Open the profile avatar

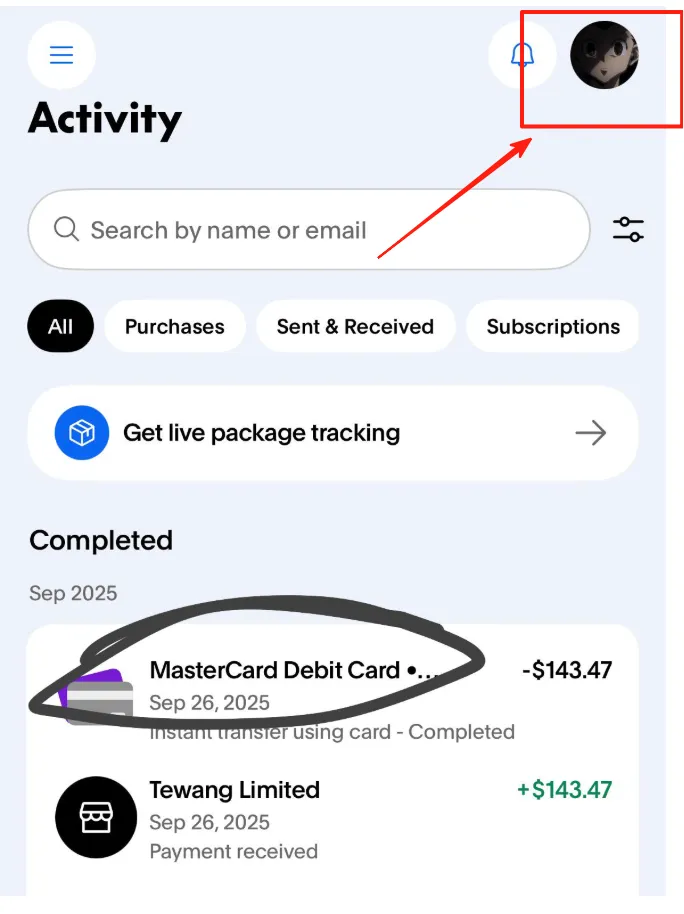click(x=604, y=55)
